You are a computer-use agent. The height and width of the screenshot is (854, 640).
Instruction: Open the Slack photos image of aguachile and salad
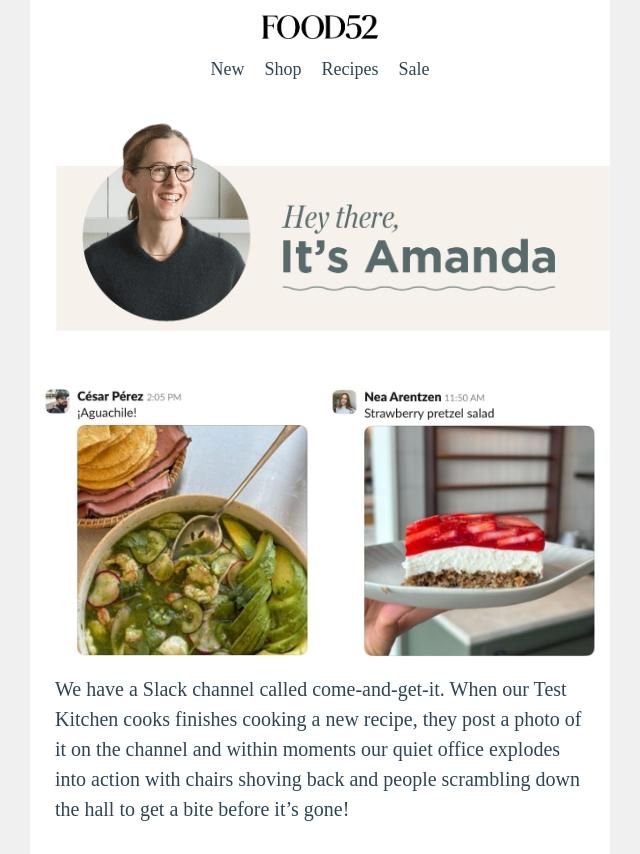[x=320, y=522]
